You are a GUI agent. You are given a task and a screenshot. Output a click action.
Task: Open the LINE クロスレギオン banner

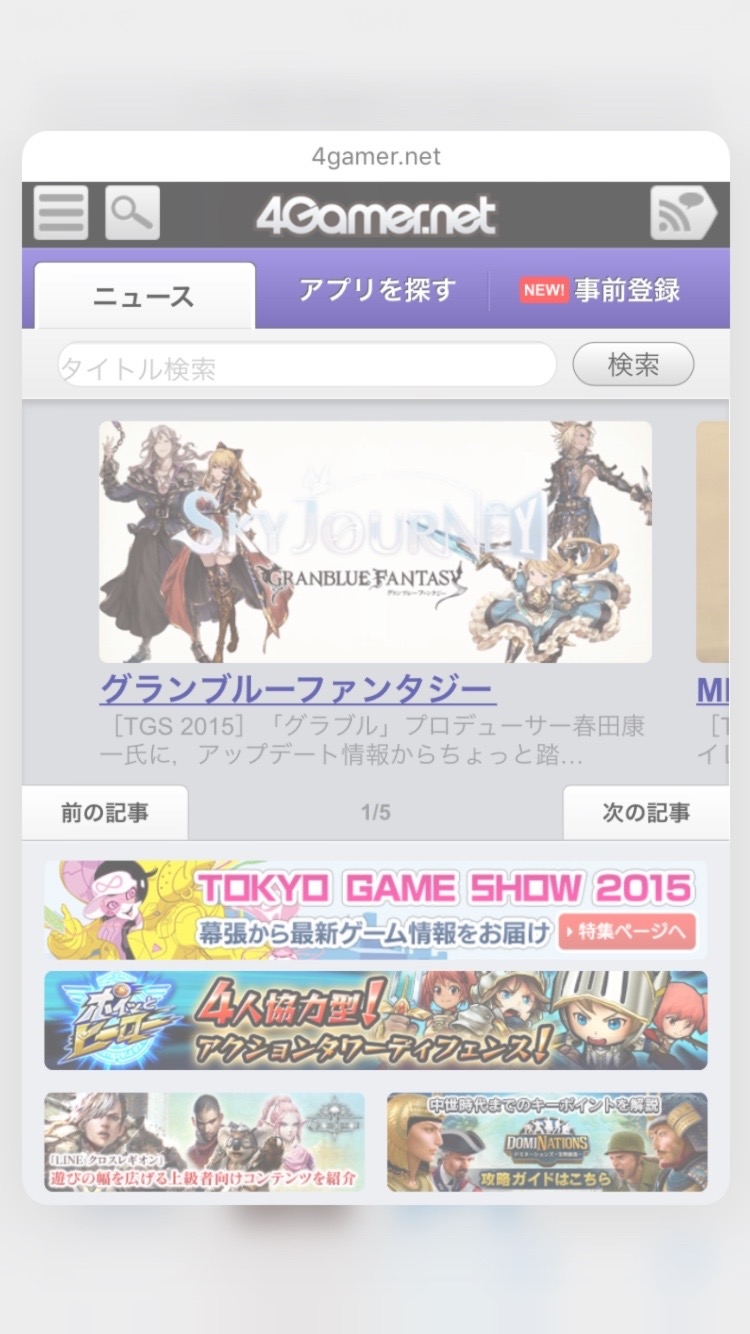tap(204, 1141)
